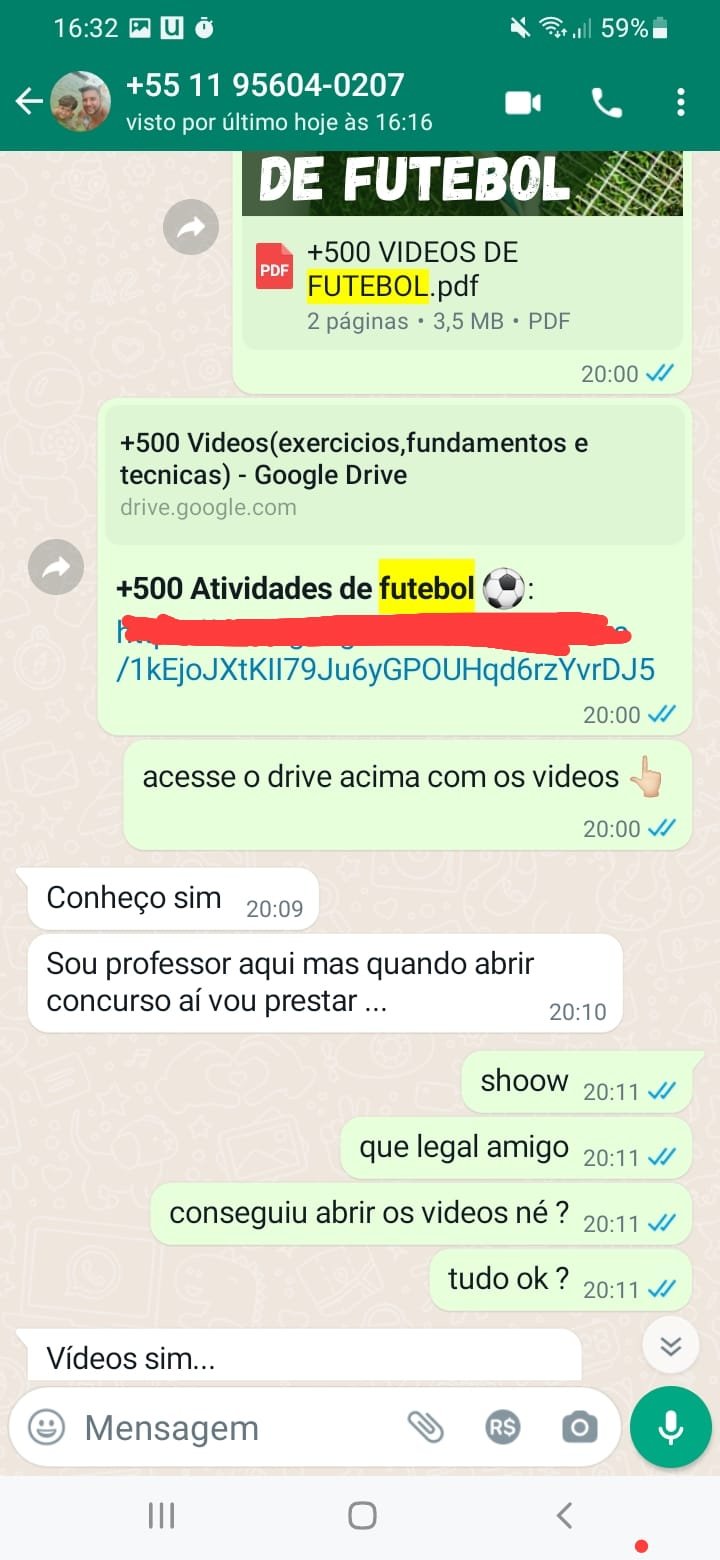Focus the Mensagem text field
The image size is (720, 1560).
pyautogui.click(x=230, y=1428)
